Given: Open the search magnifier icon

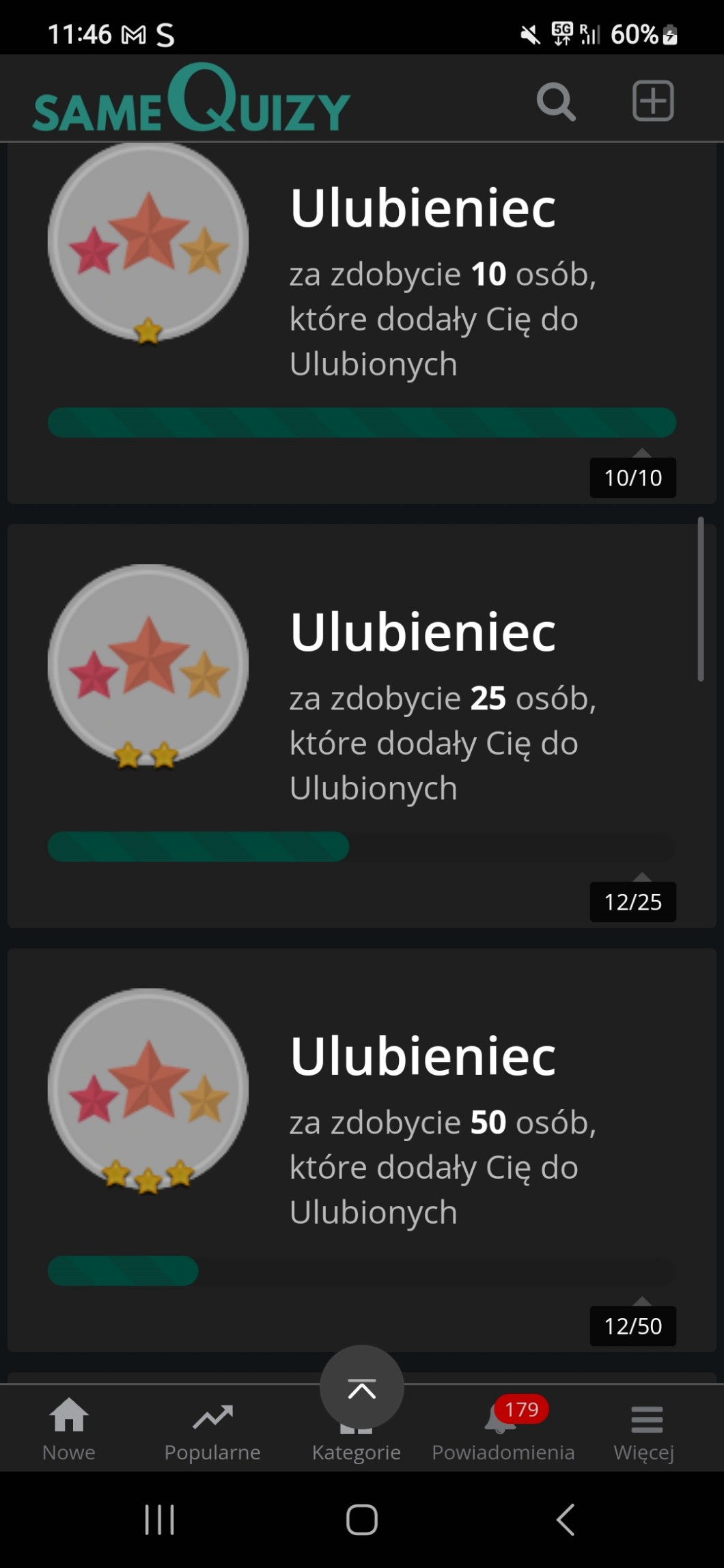Looking at the screenshot, I should tap(556, 102).
